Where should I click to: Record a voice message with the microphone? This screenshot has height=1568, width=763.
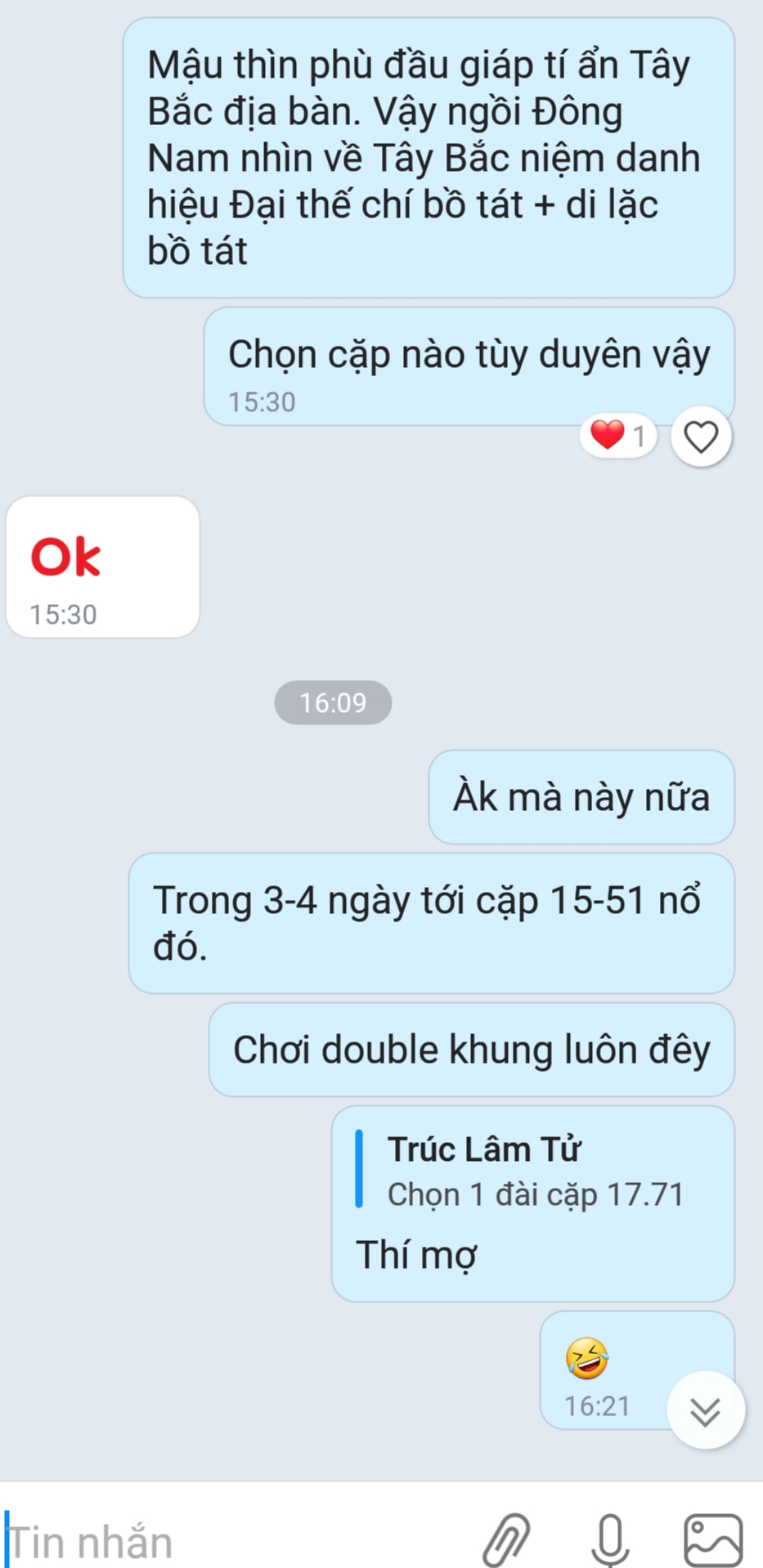611,1540
